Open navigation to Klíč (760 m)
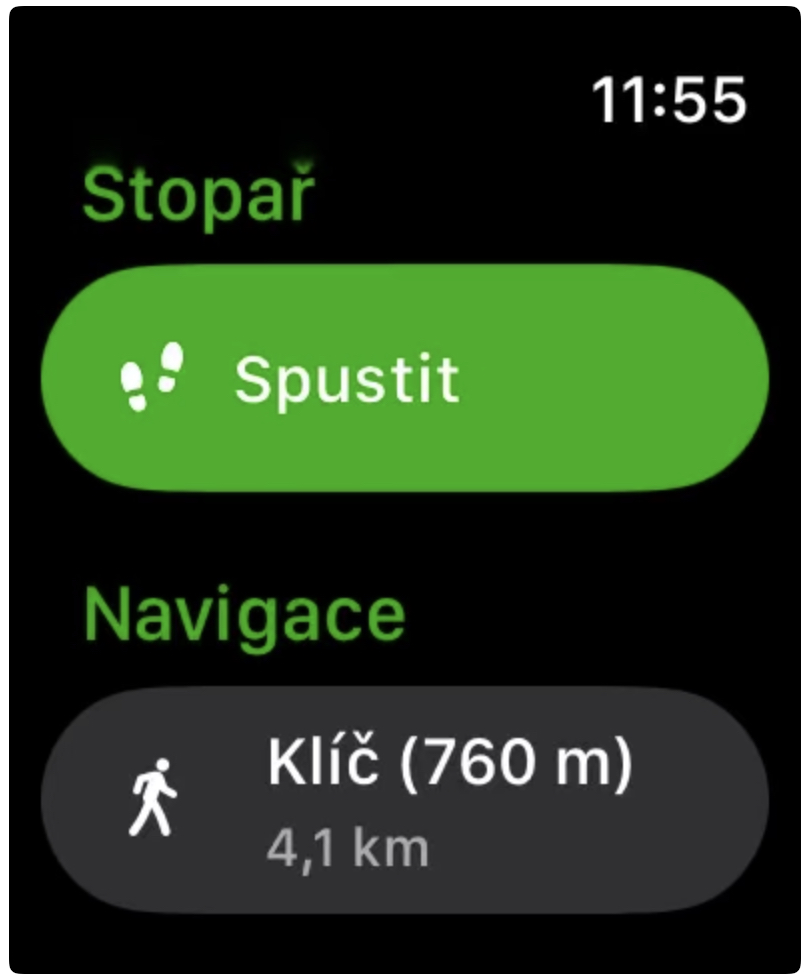Screen dimensions: 804x978 (x=403, y=799)
